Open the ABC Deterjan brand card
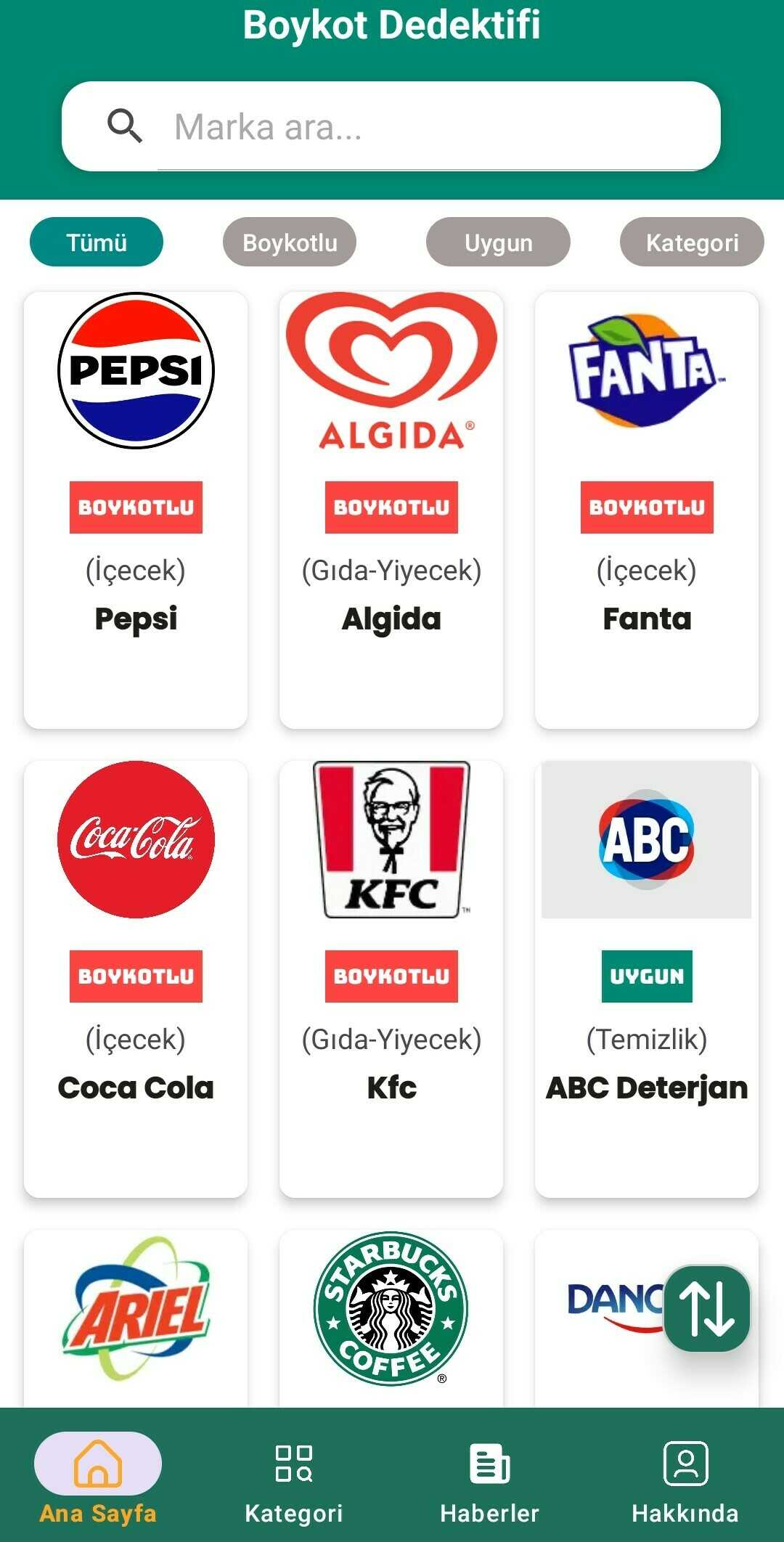 click(647, 979)
